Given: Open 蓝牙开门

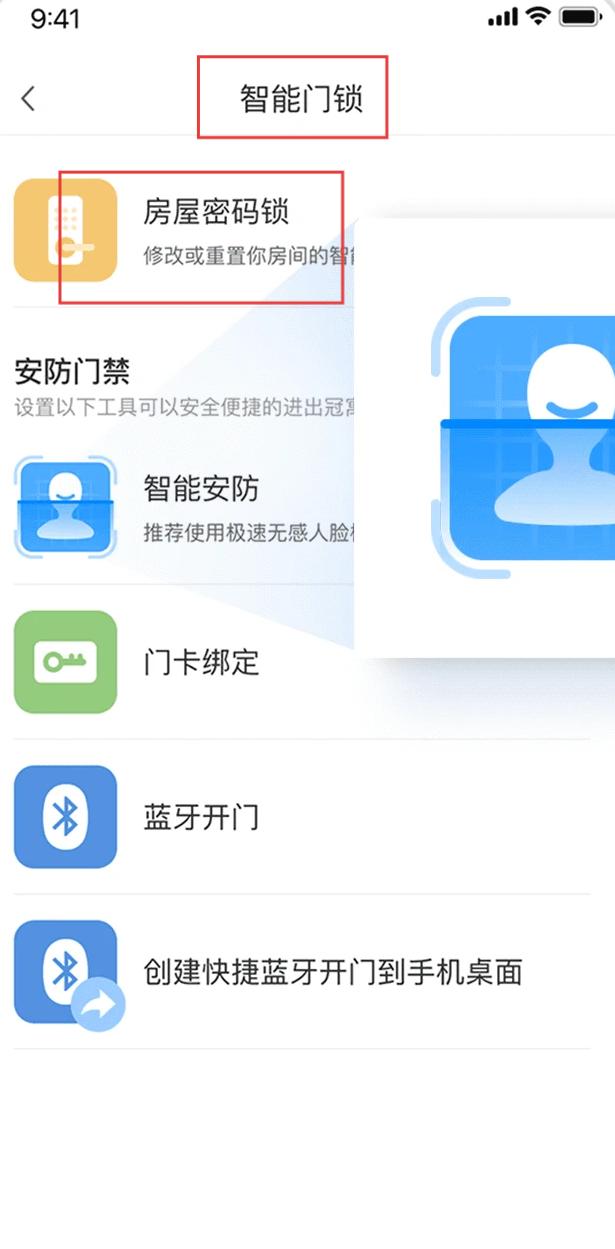Looking at the screenshot, I should pos(202,817).
